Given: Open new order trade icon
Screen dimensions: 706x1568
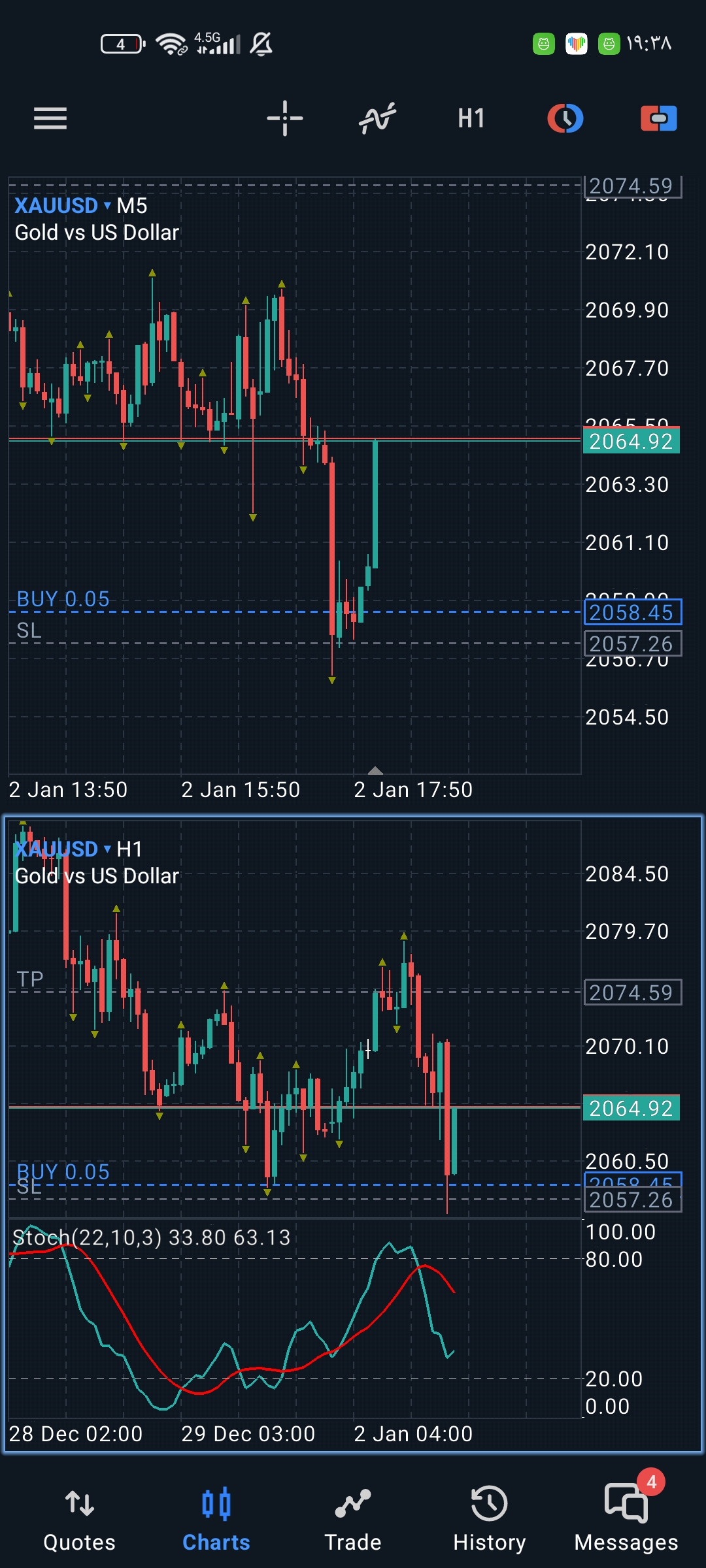Looking at the screenshot, I should 658,118.
